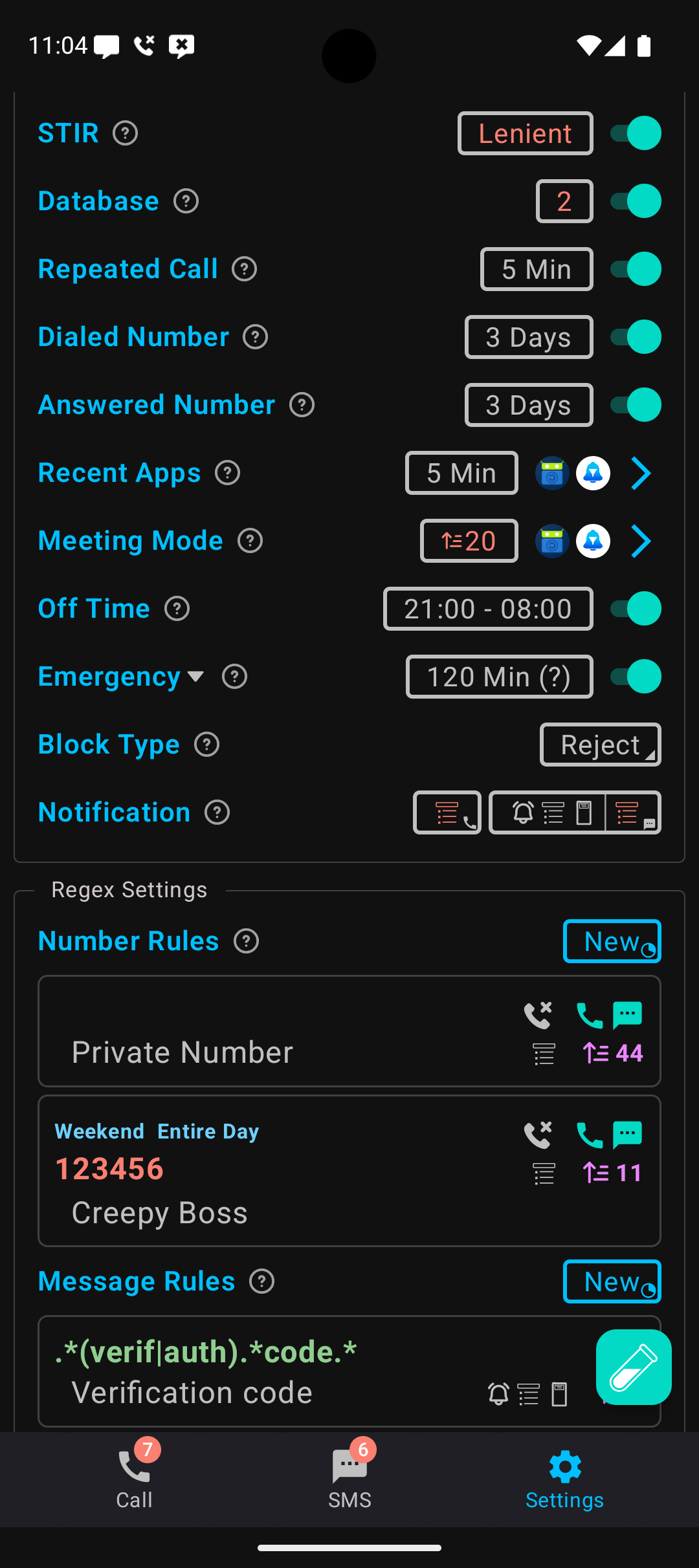Add a New number rule
This screenshot has width=699, height=1568.
612,941
